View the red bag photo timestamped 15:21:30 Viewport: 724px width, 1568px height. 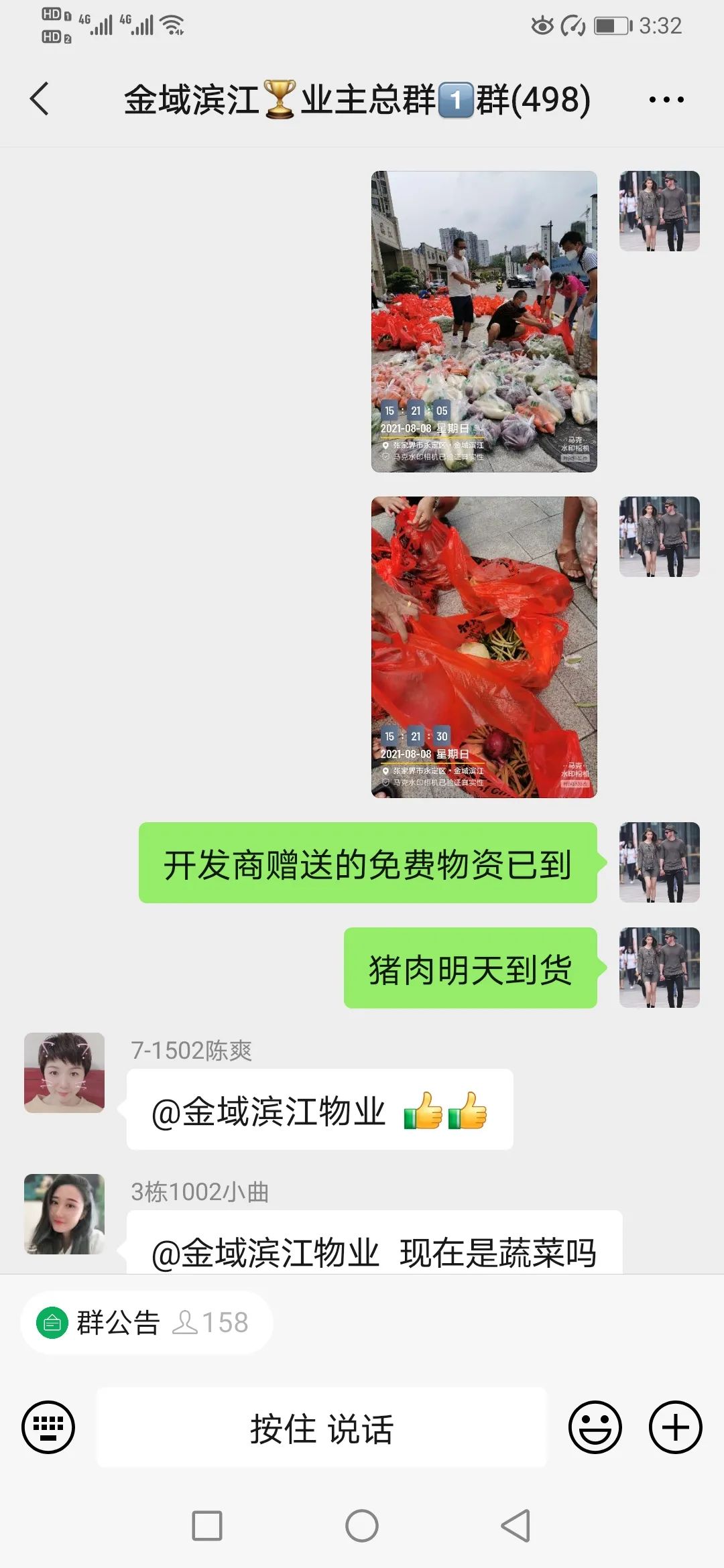coord(484,647)
